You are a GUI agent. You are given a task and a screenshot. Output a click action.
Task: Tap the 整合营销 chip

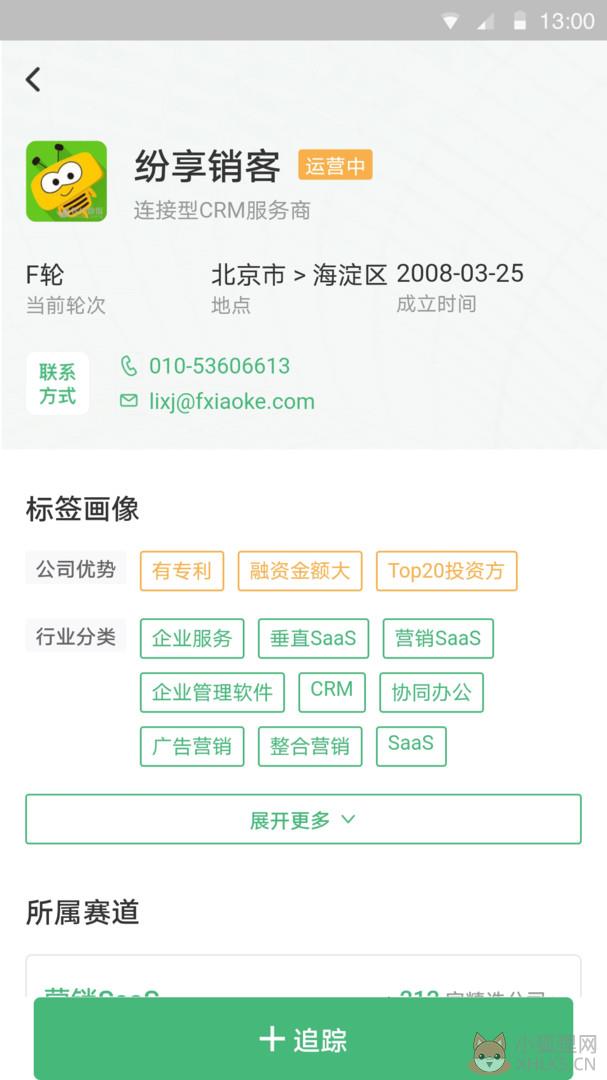pyautogui.click(x=310, y=746)
